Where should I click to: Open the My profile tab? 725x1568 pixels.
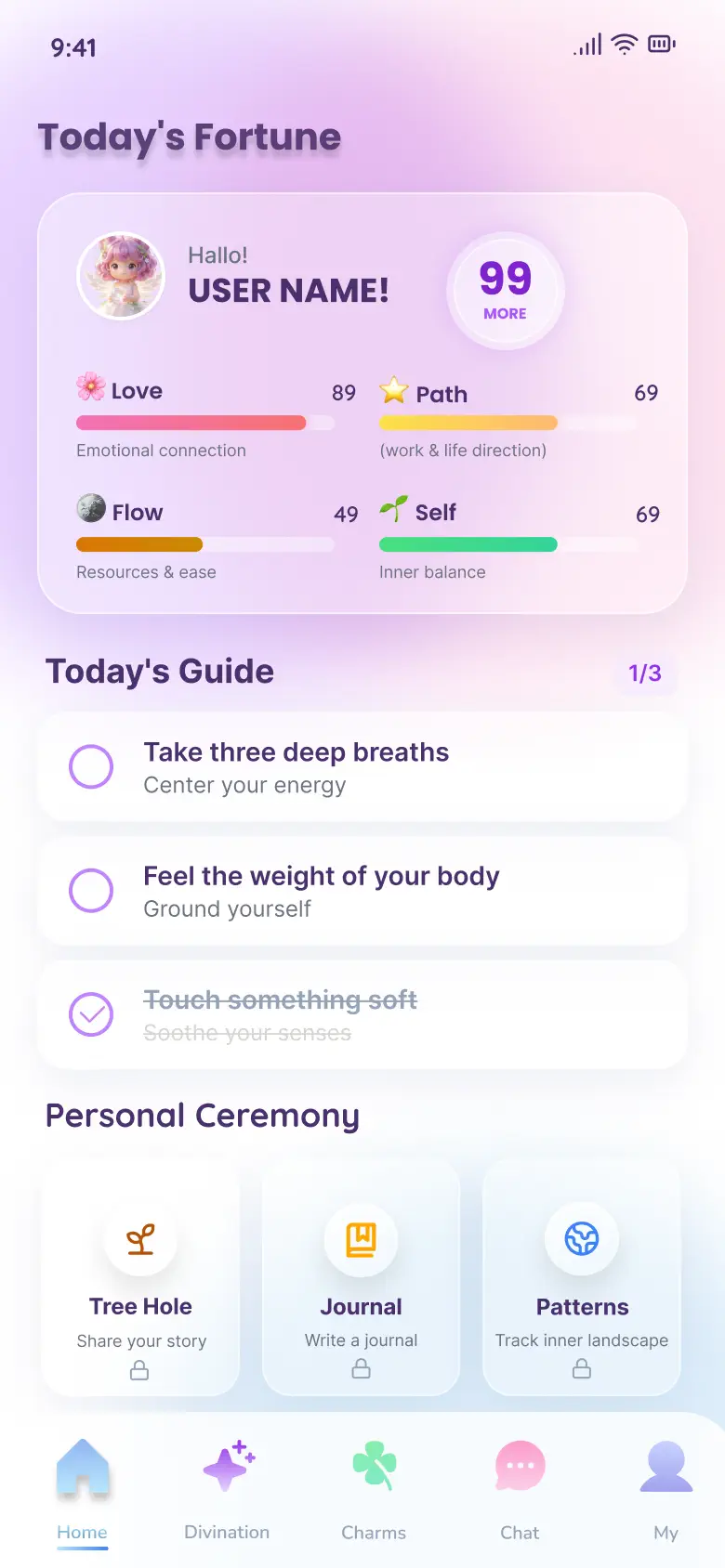[666, 1488]
